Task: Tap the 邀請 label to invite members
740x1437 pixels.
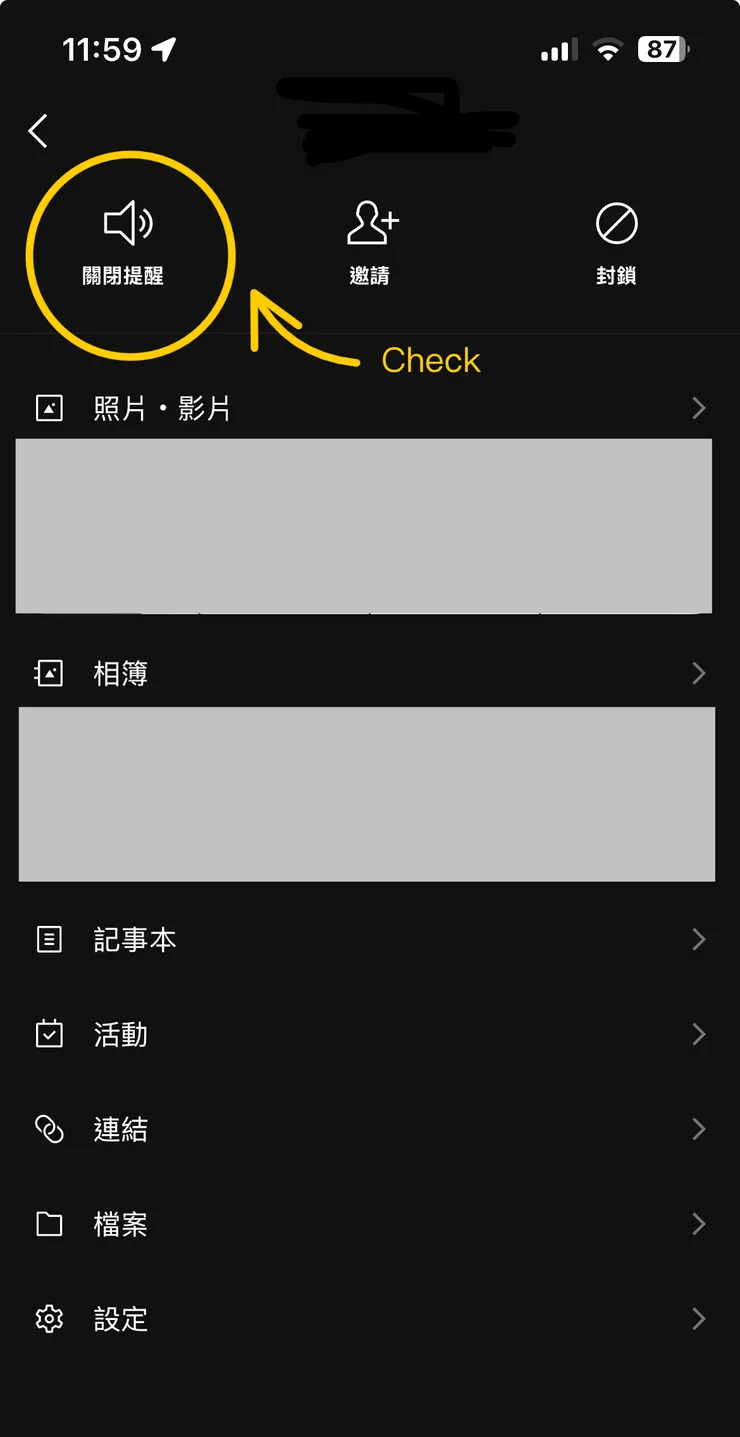Action: [370, 275]
